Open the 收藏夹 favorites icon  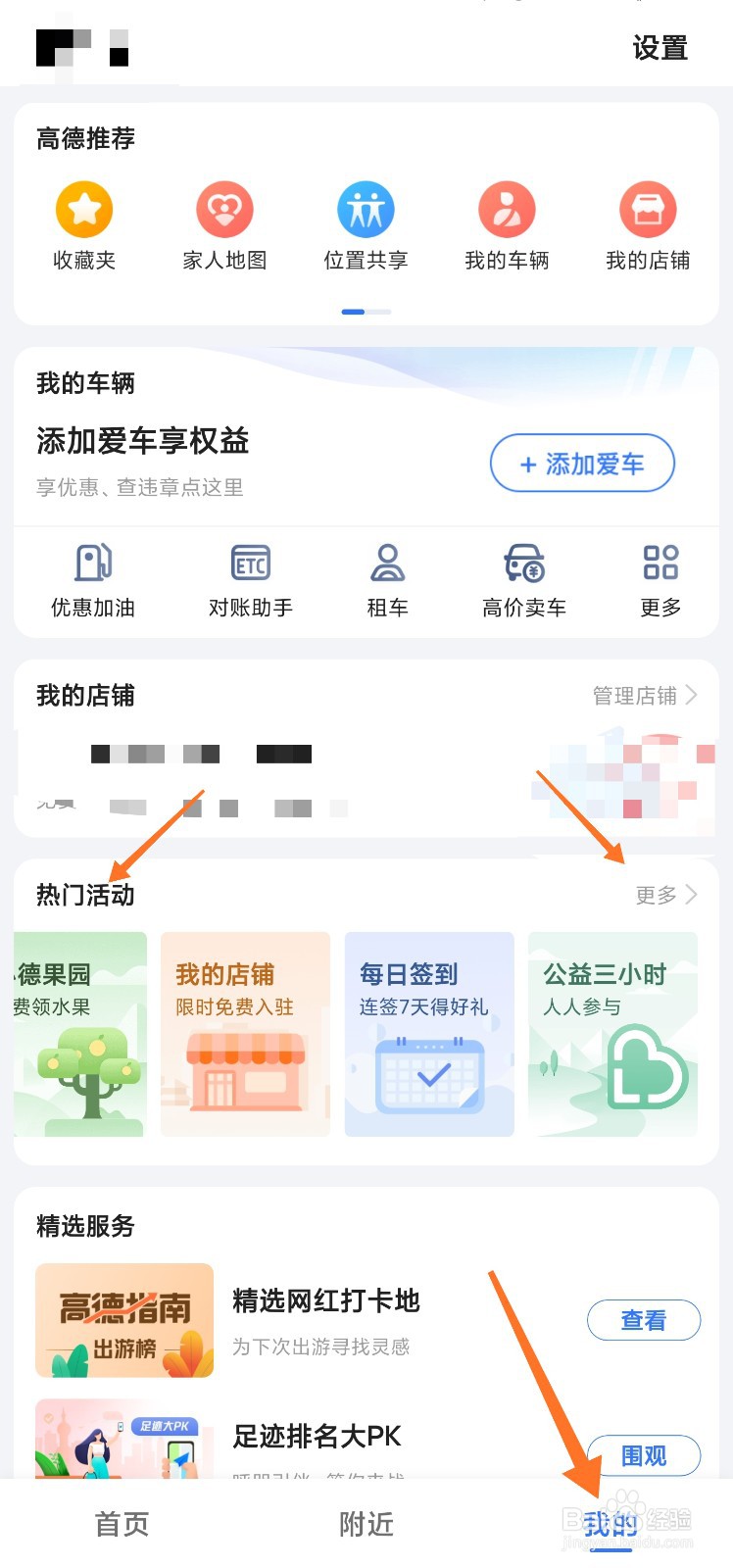point(84,225)
